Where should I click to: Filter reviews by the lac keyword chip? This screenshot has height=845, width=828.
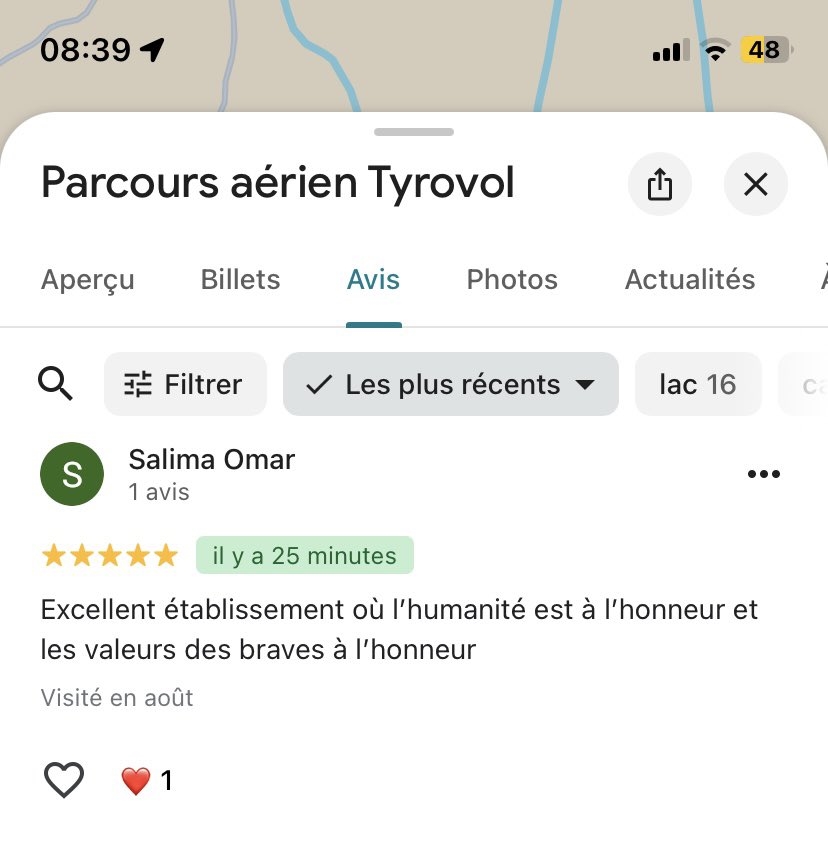click(x=697, y=384)
